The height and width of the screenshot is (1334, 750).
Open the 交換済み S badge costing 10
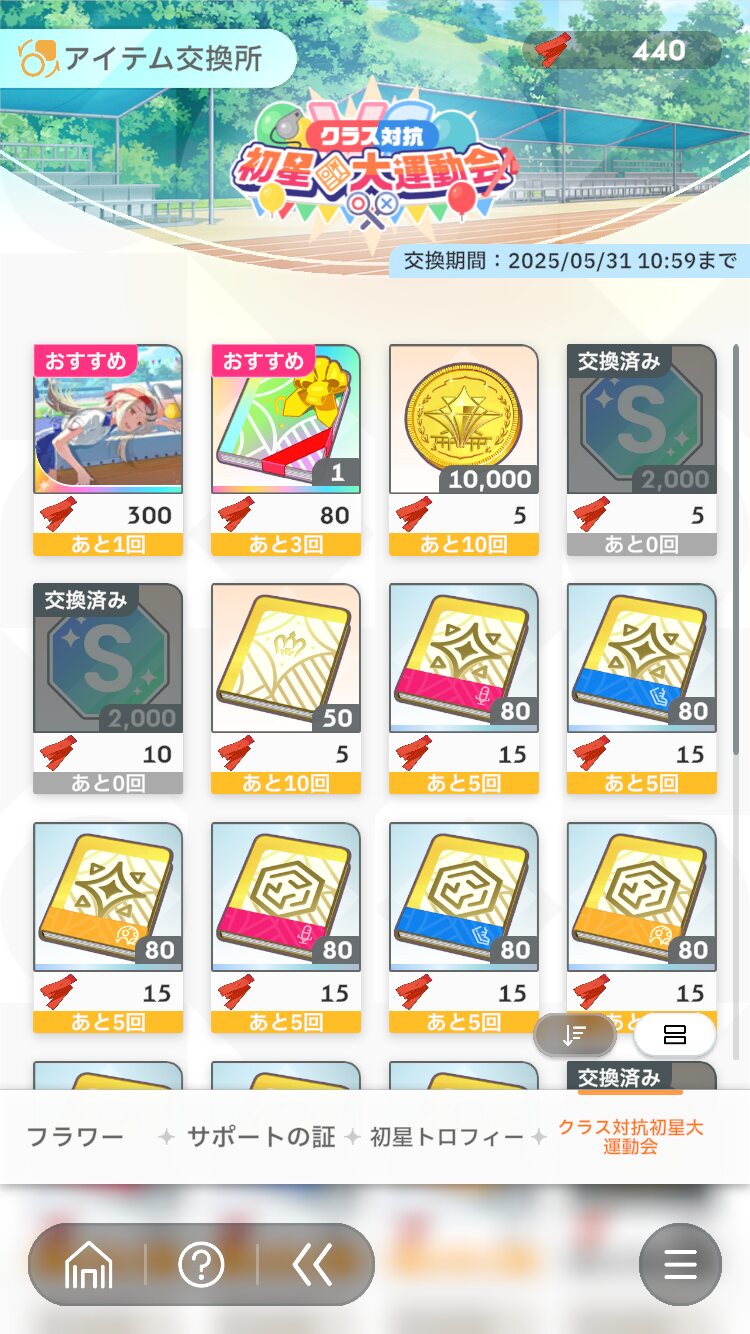tap(108, 689)
